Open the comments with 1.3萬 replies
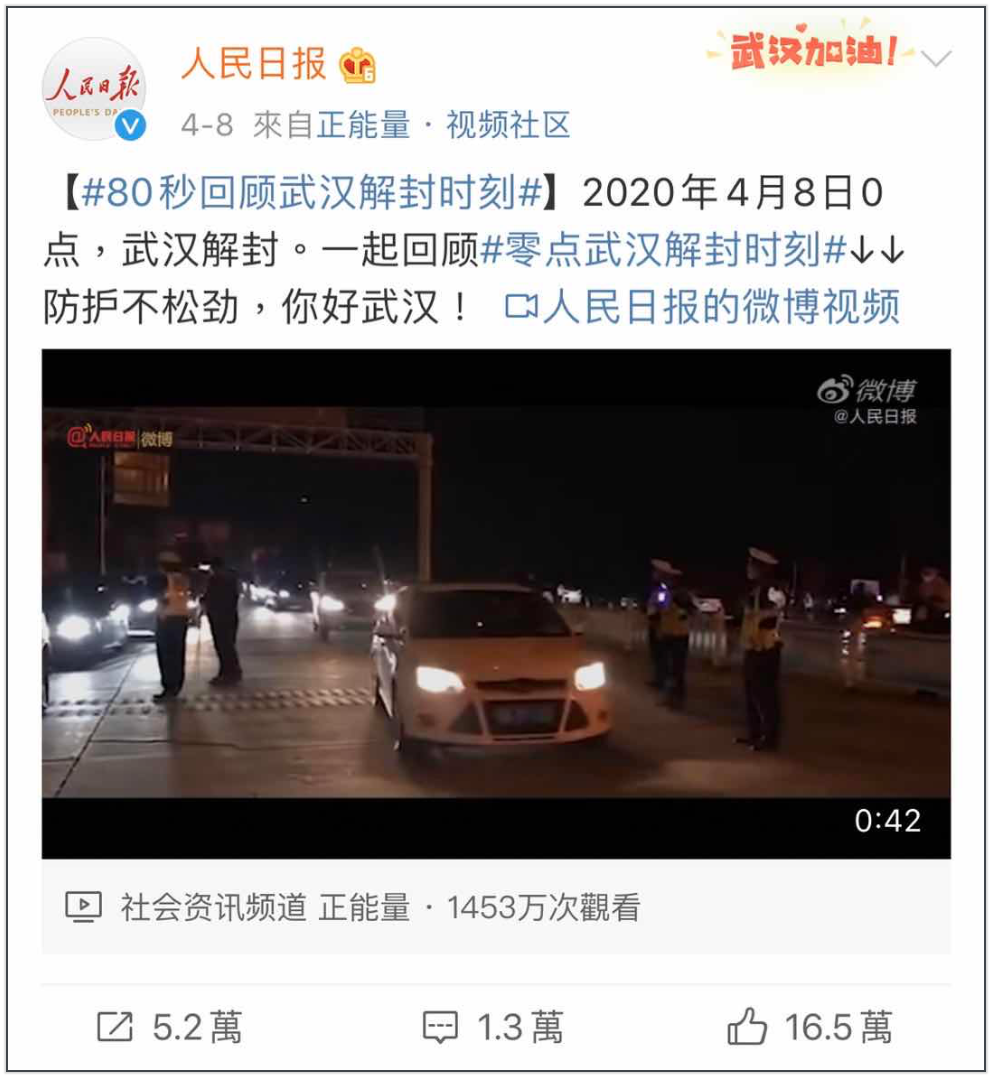The width and height of the screenshot is (992, 1078). click(494, 1027)
